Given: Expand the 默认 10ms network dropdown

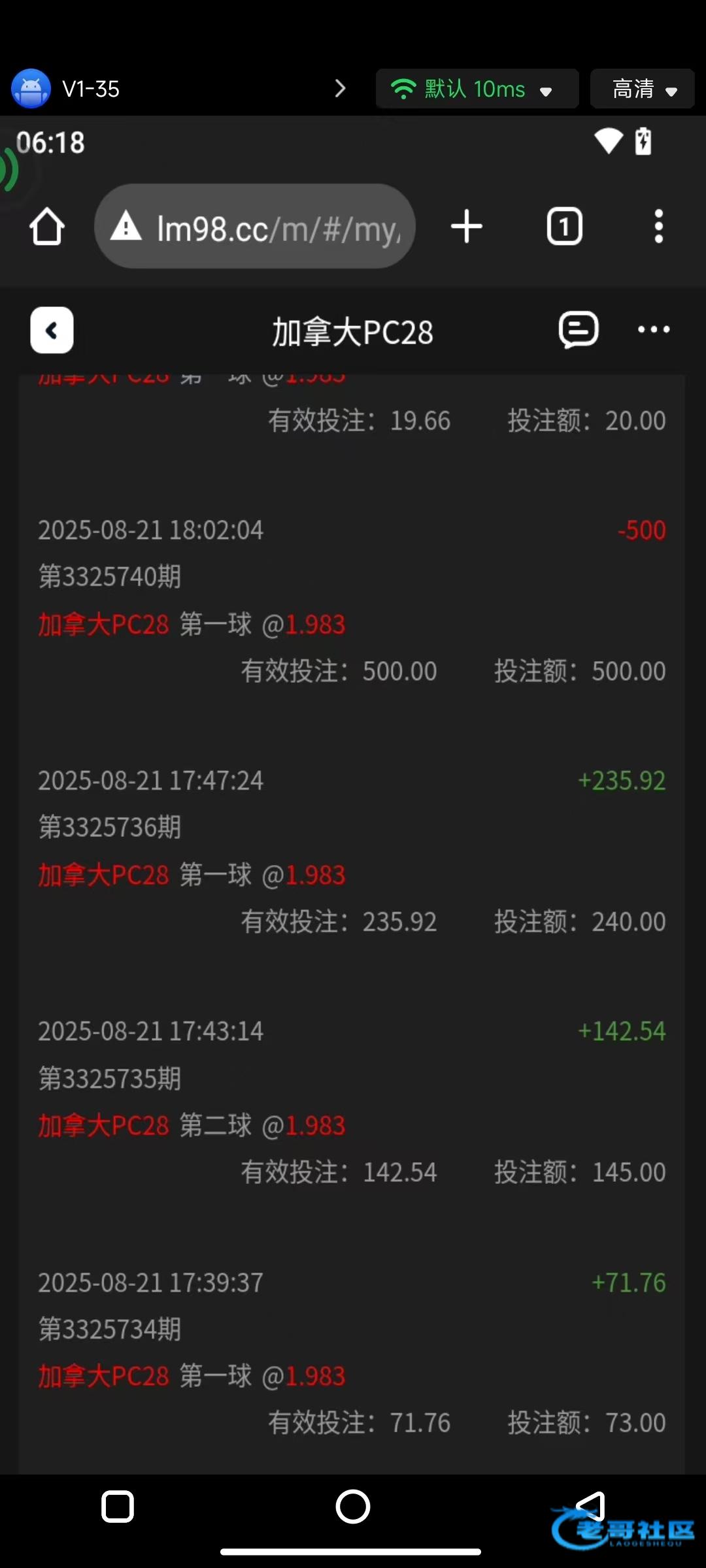Looking at the screenshot, I should point(477,89).
